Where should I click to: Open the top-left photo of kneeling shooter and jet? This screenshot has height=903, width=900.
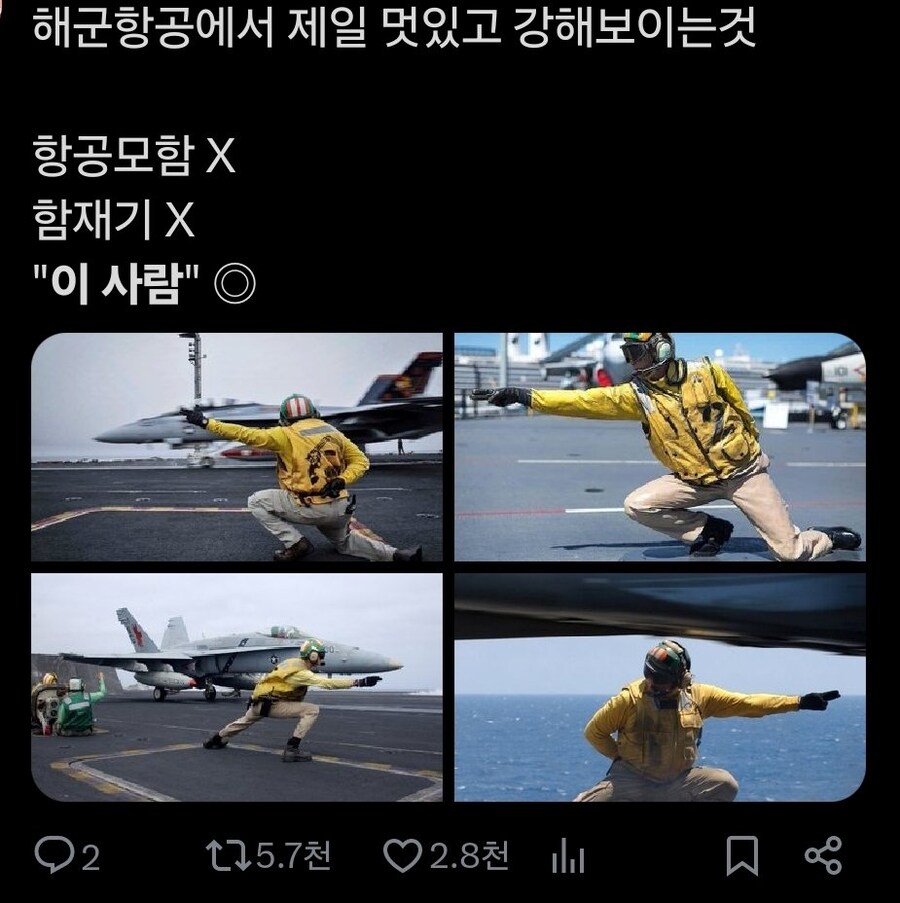236,447
